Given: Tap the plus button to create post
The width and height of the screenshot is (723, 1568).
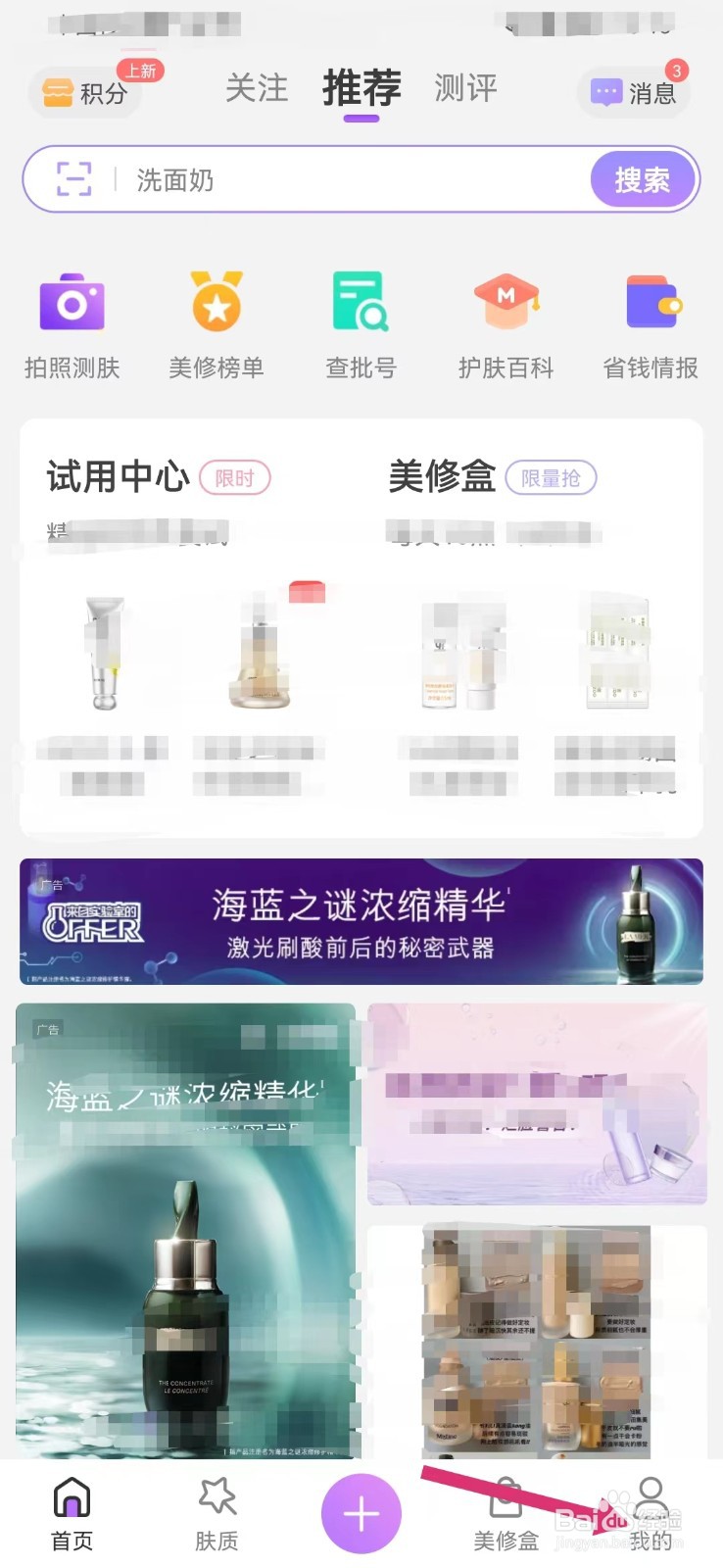Looking at the screenshot, I should coord(361,1514).
